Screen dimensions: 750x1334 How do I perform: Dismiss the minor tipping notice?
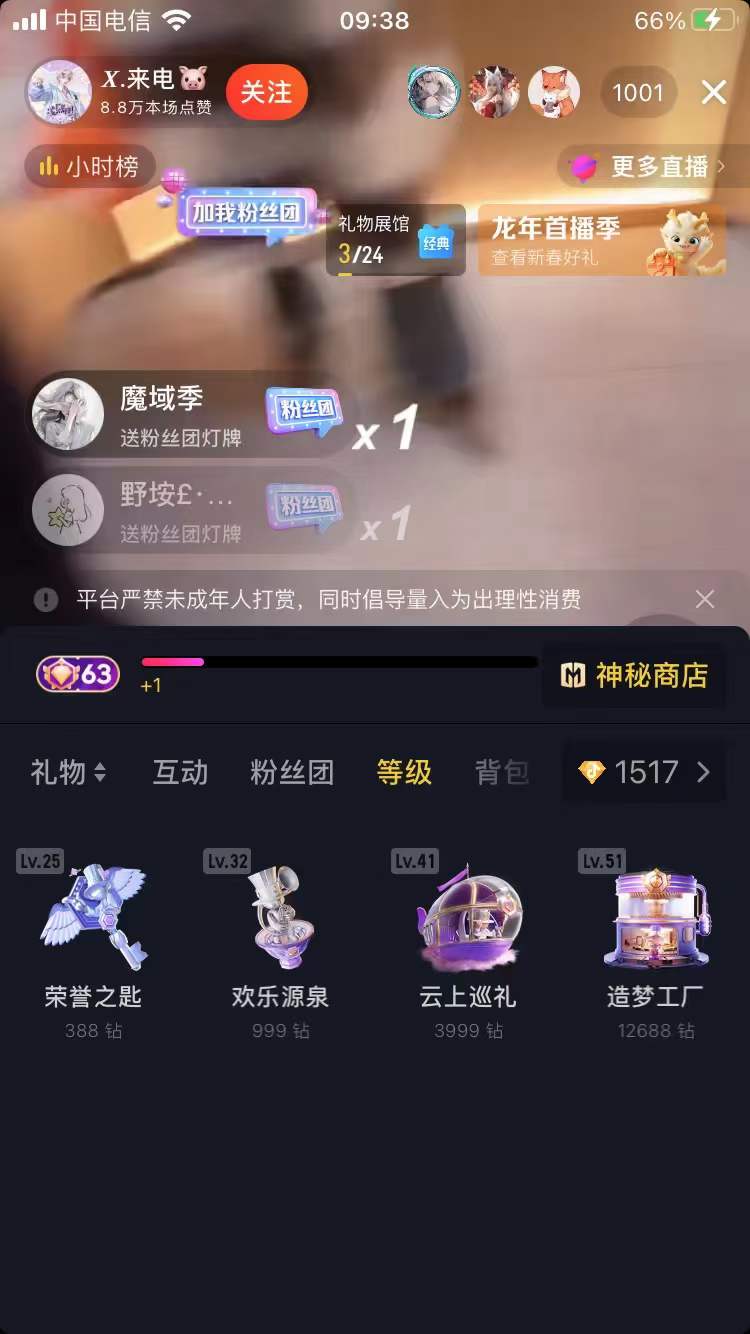705,599
